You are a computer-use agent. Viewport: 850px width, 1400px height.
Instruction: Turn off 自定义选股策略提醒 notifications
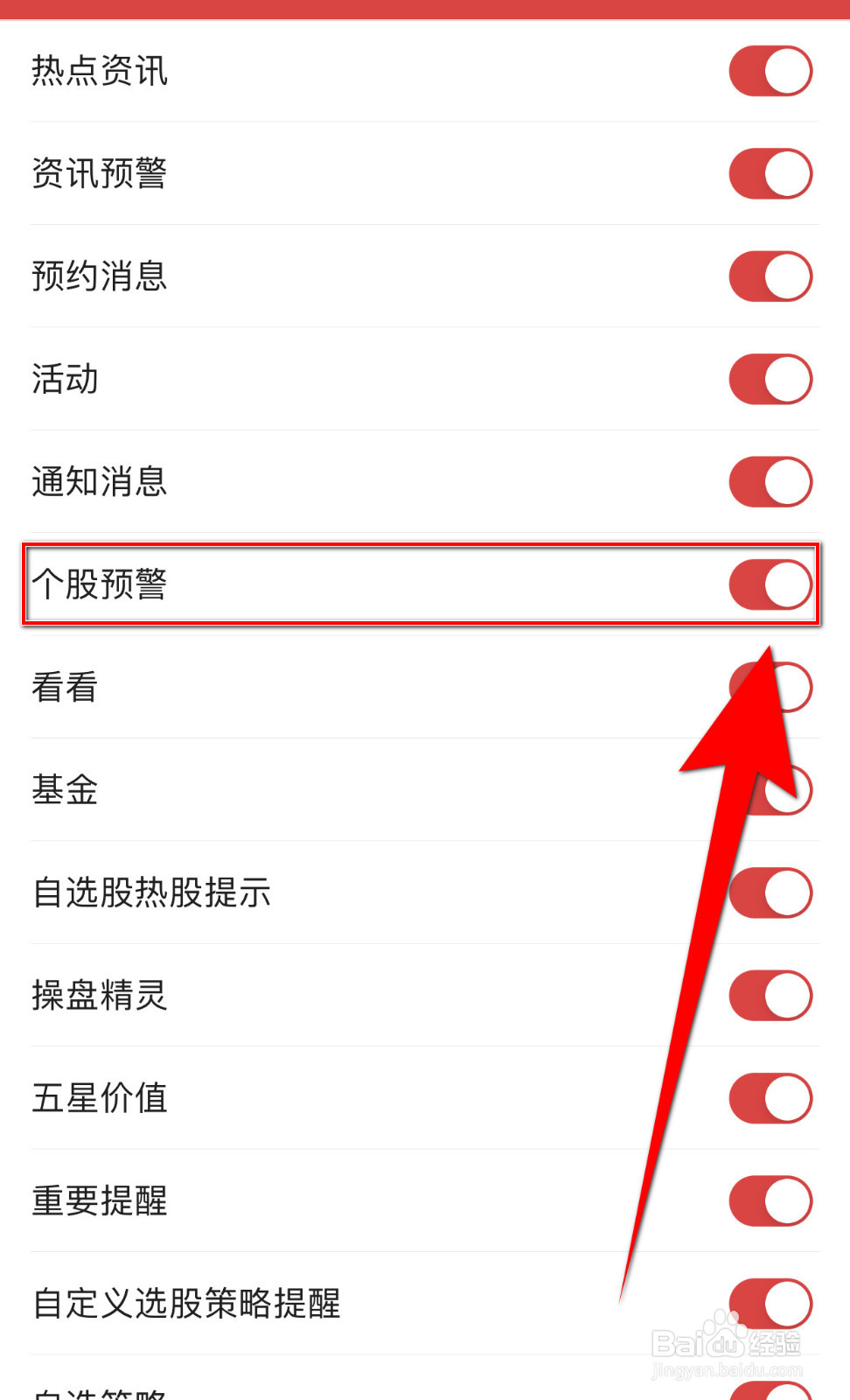[770, 1304]
